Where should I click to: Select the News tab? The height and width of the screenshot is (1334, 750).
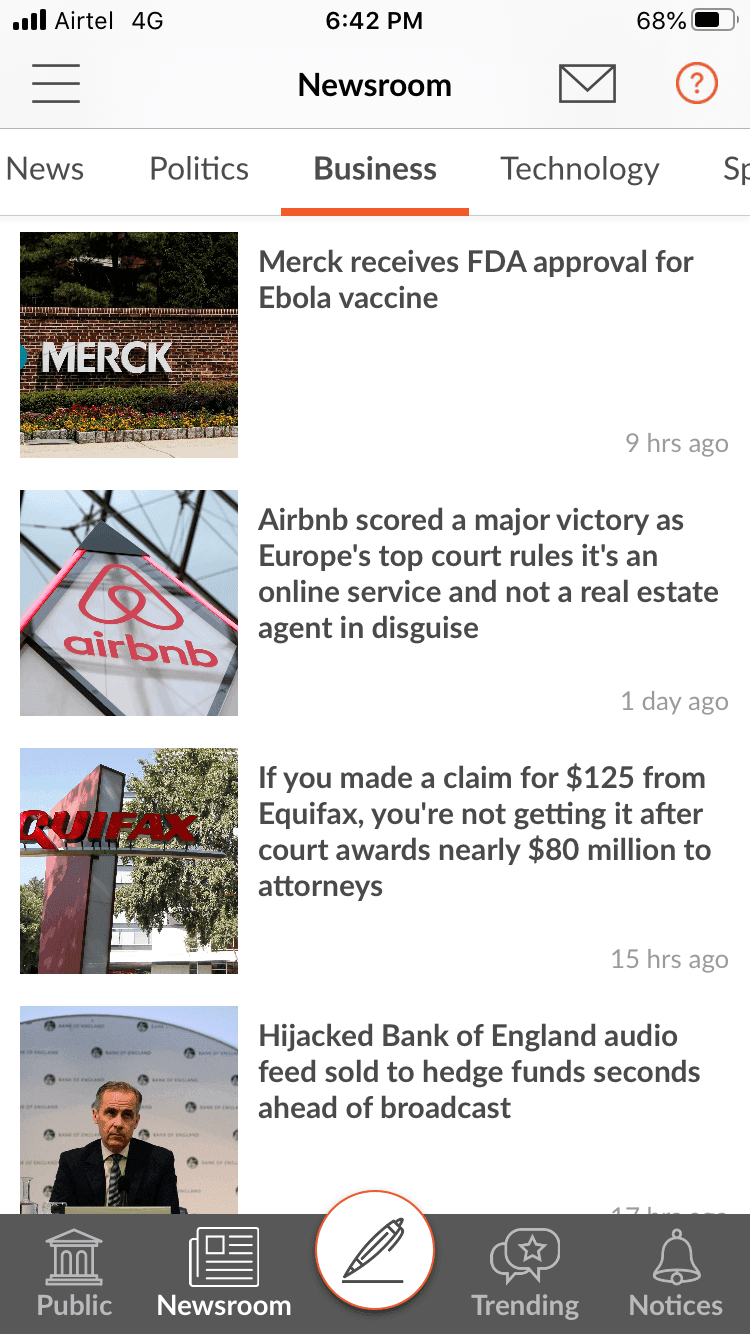[x=44, y=169]
